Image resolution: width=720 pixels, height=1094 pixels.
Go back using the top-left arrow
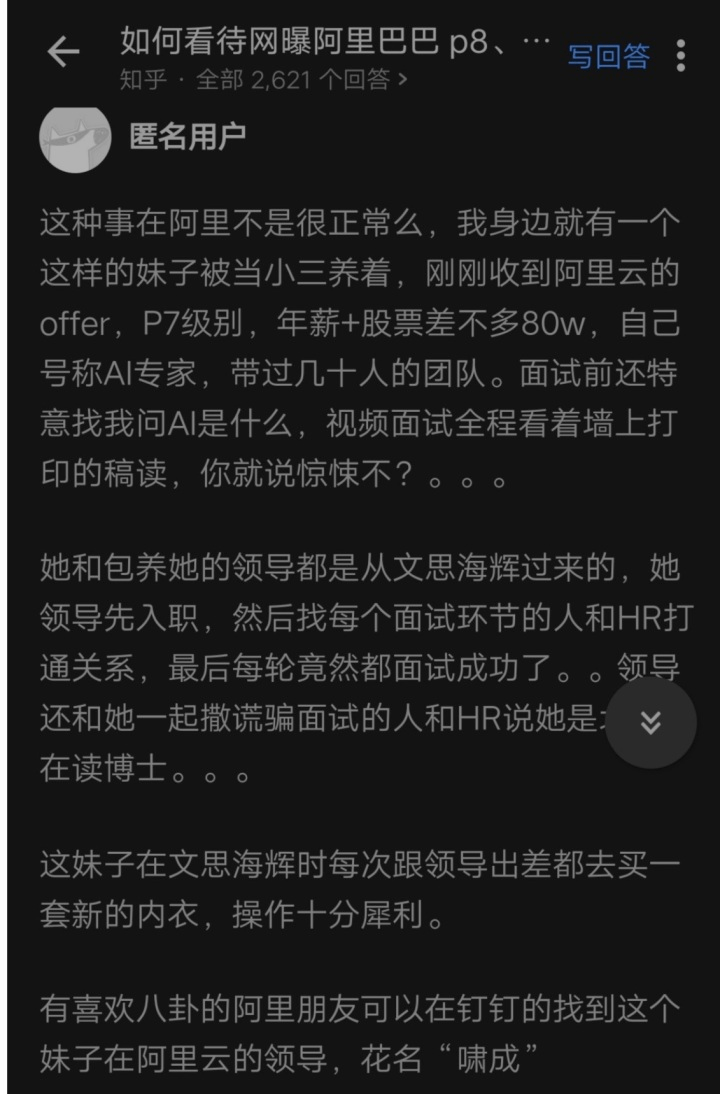click(63, 53)
